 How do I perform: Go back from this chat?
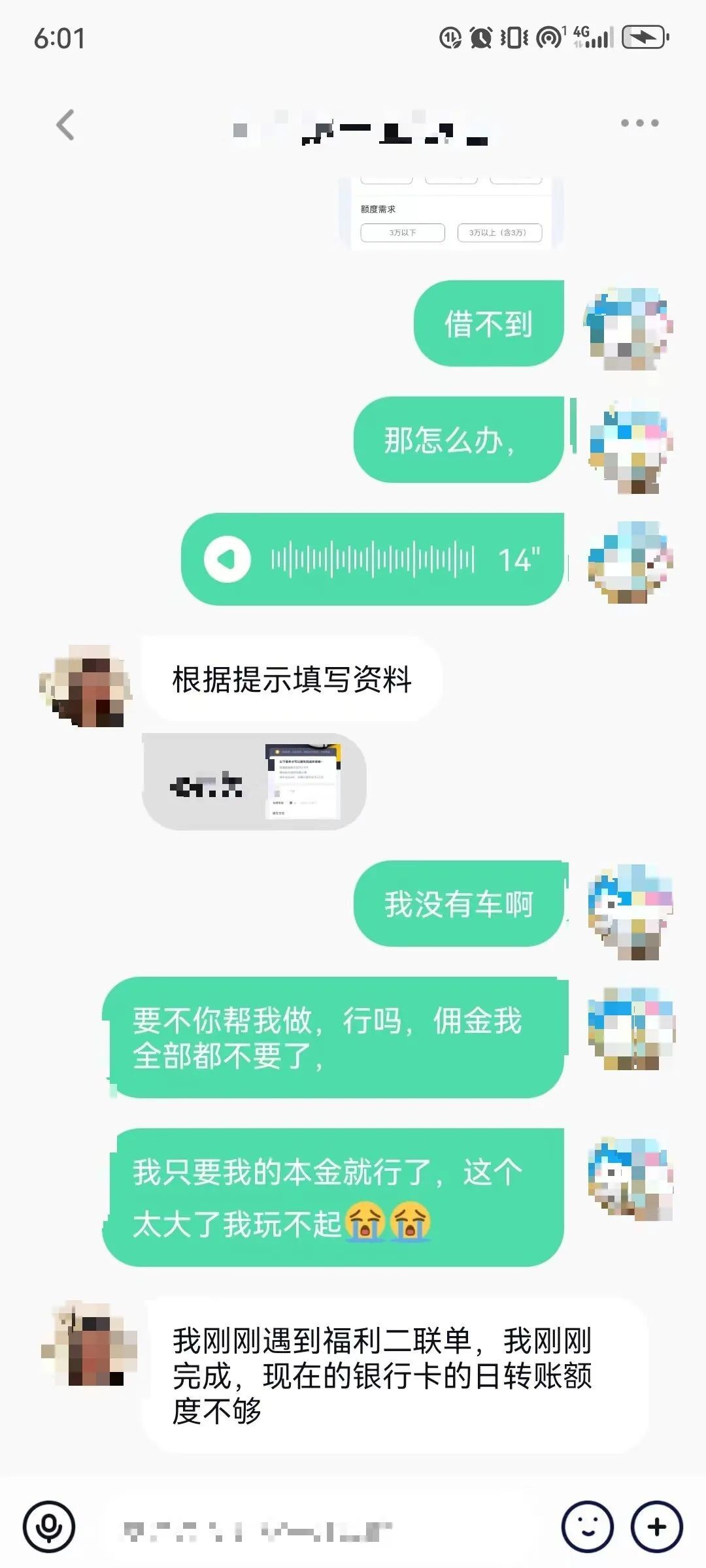65,124
